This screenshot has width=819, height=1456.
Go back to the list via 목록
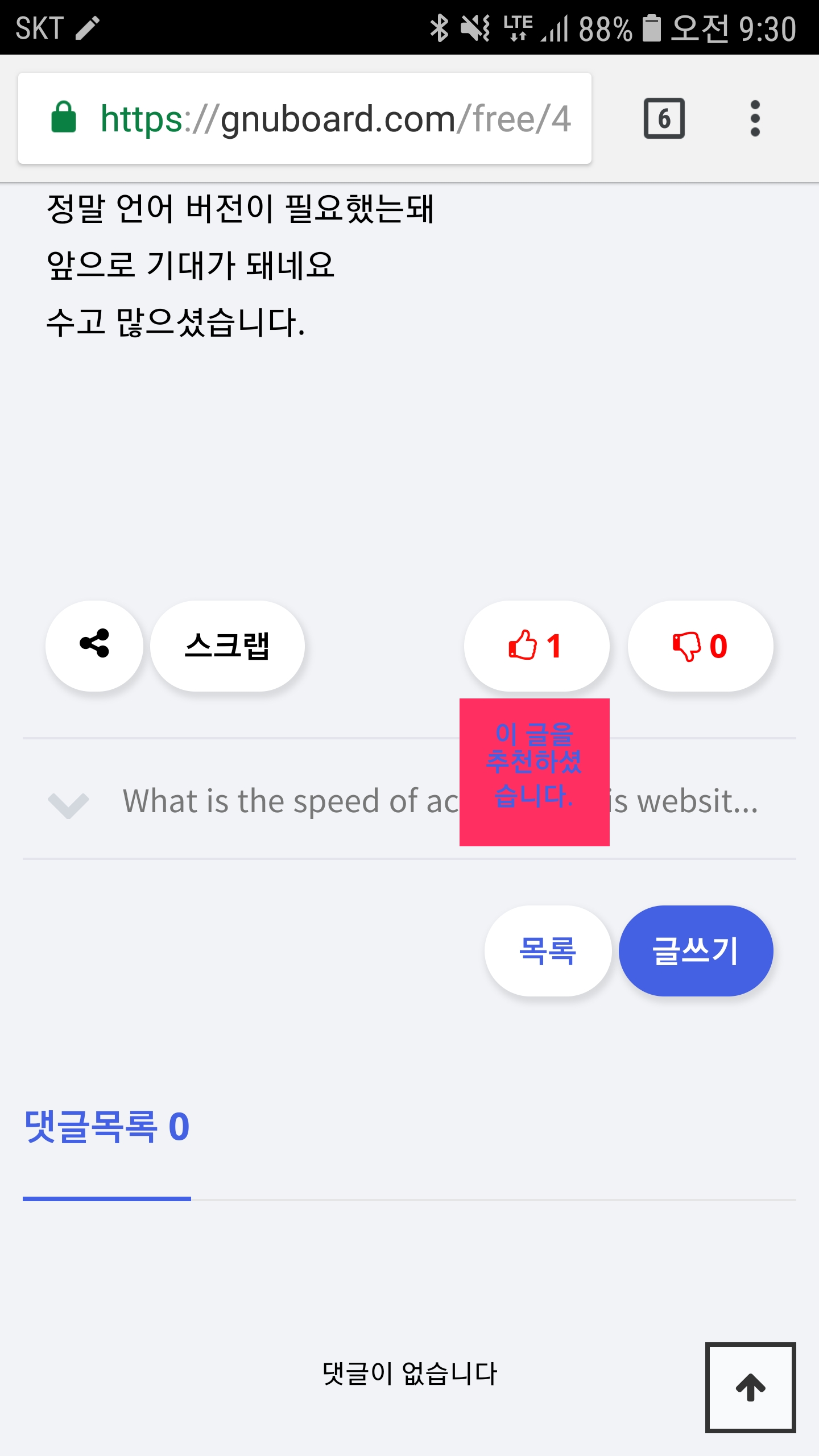tap(548, 950)
